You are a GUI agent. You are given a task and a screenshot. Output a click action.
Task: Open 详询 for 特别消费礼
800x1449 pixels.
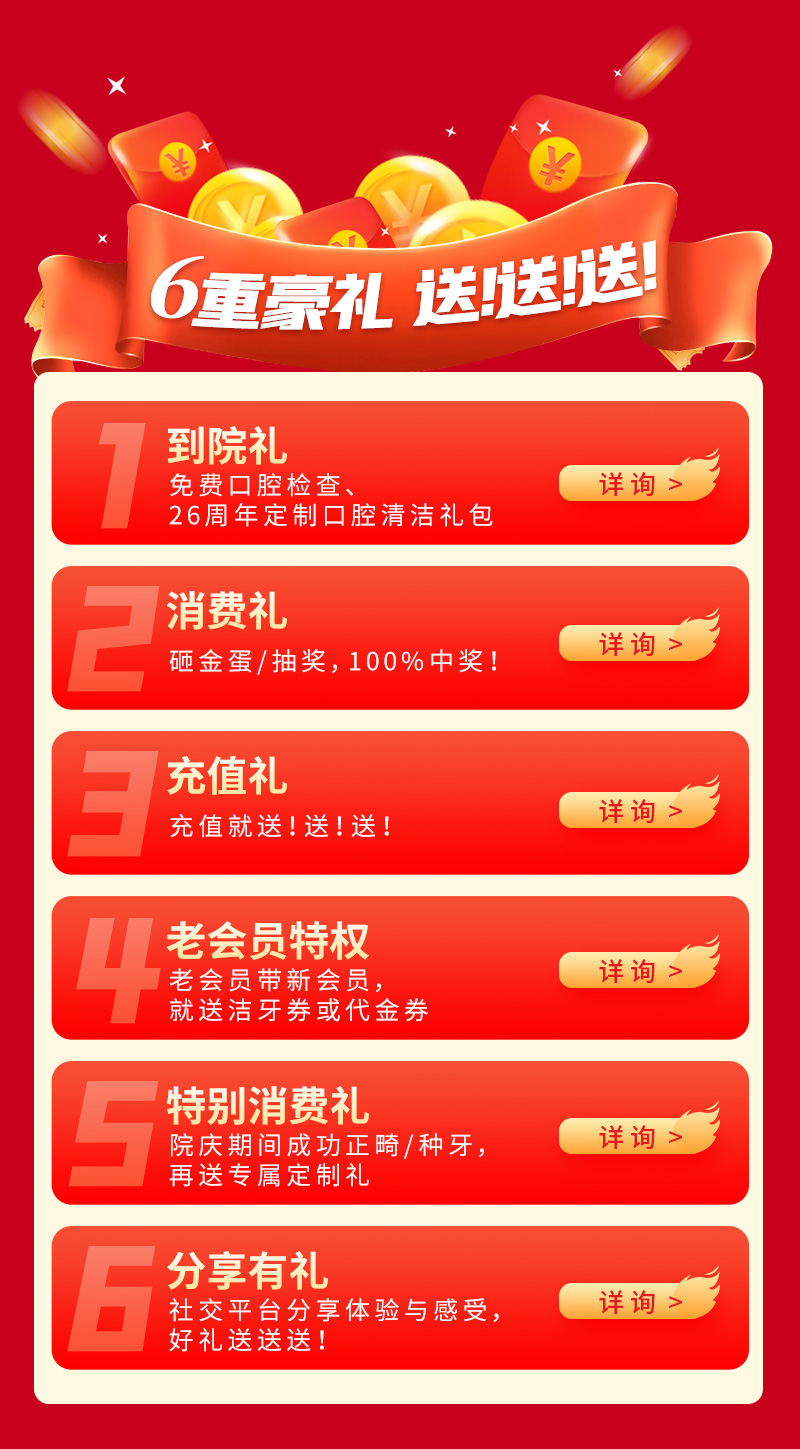pyautogui.click(x=638, y=1137)
